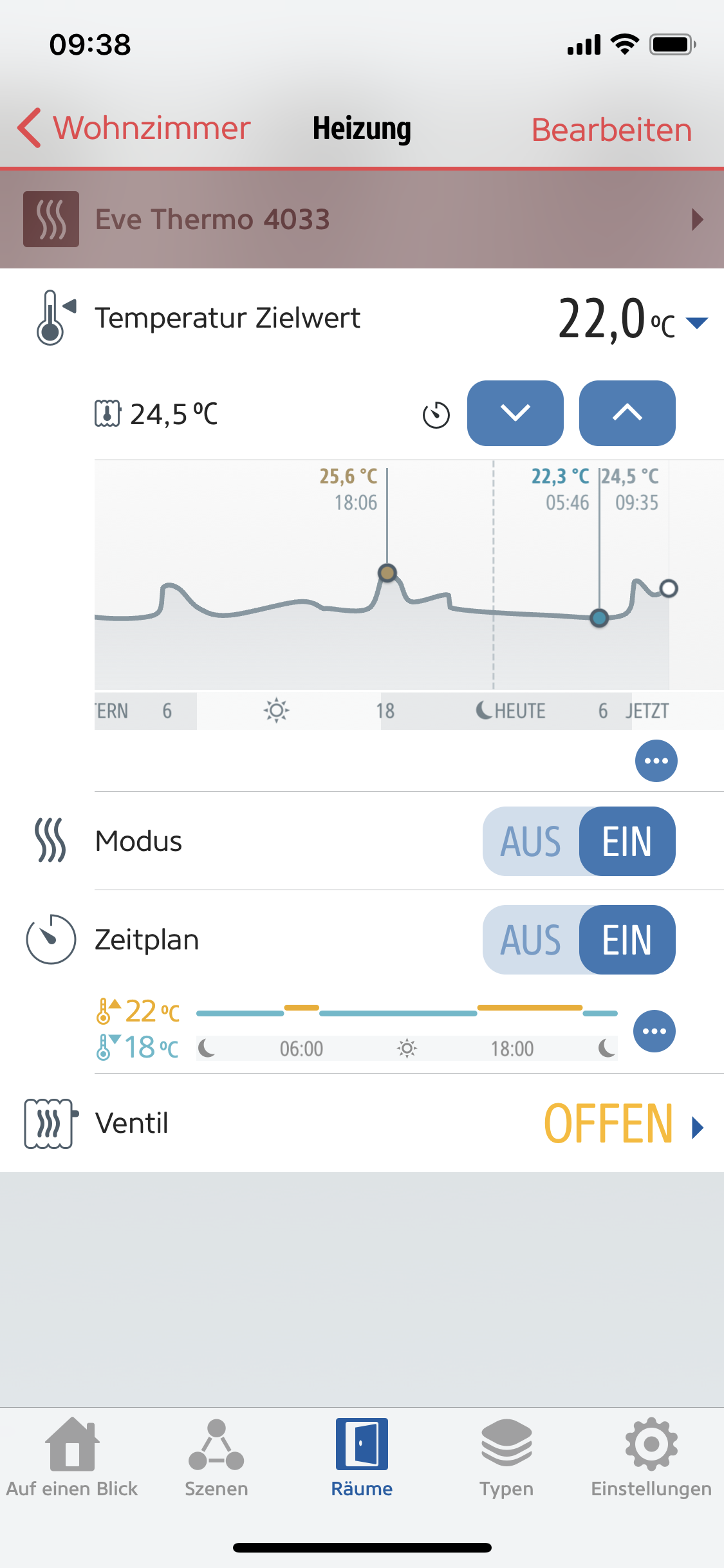Tap the schedule clock icon beside temperature arrows
Screen dimensions: 724x1568
[436, 415]
